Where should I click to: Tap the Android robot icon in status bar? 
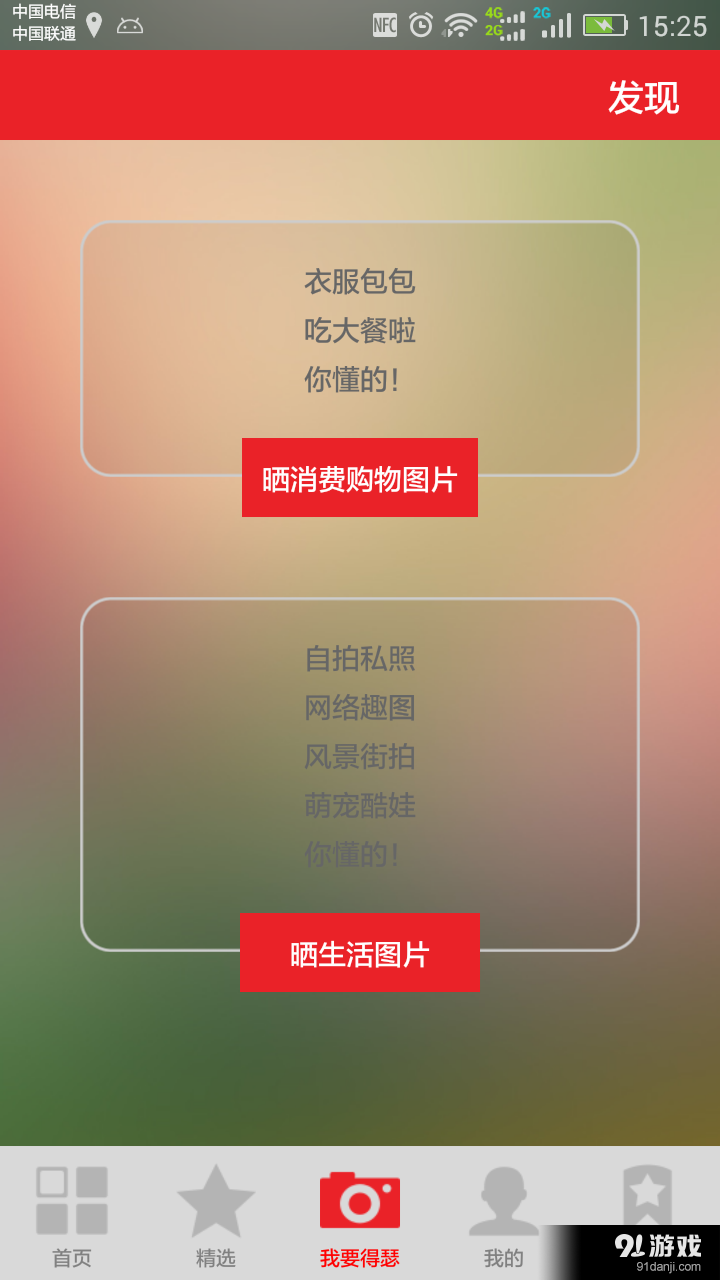[x=130, y=24]
